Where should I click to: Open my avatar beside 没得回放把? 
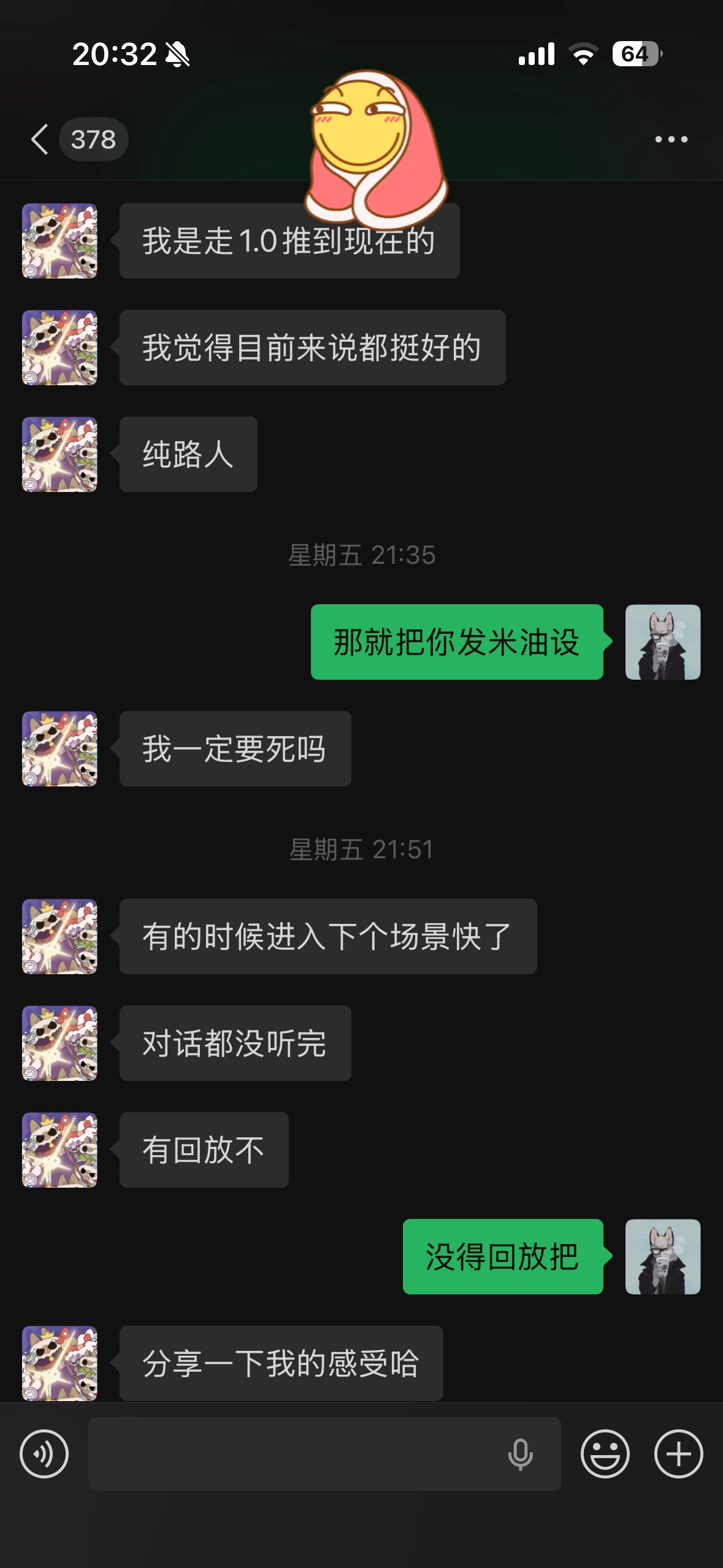pos(663,1256)
